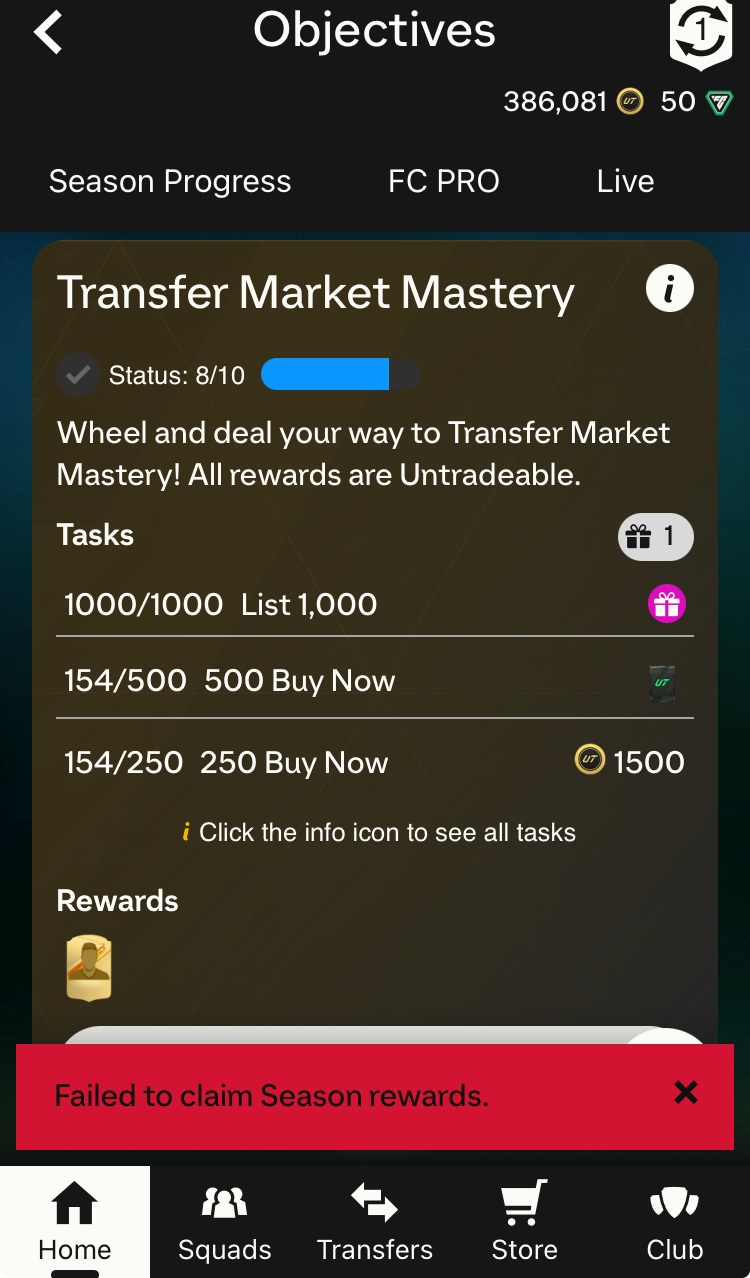Open the squad switcher shield icon
The image size is (750, 1278).
click(x=701, y=34)
